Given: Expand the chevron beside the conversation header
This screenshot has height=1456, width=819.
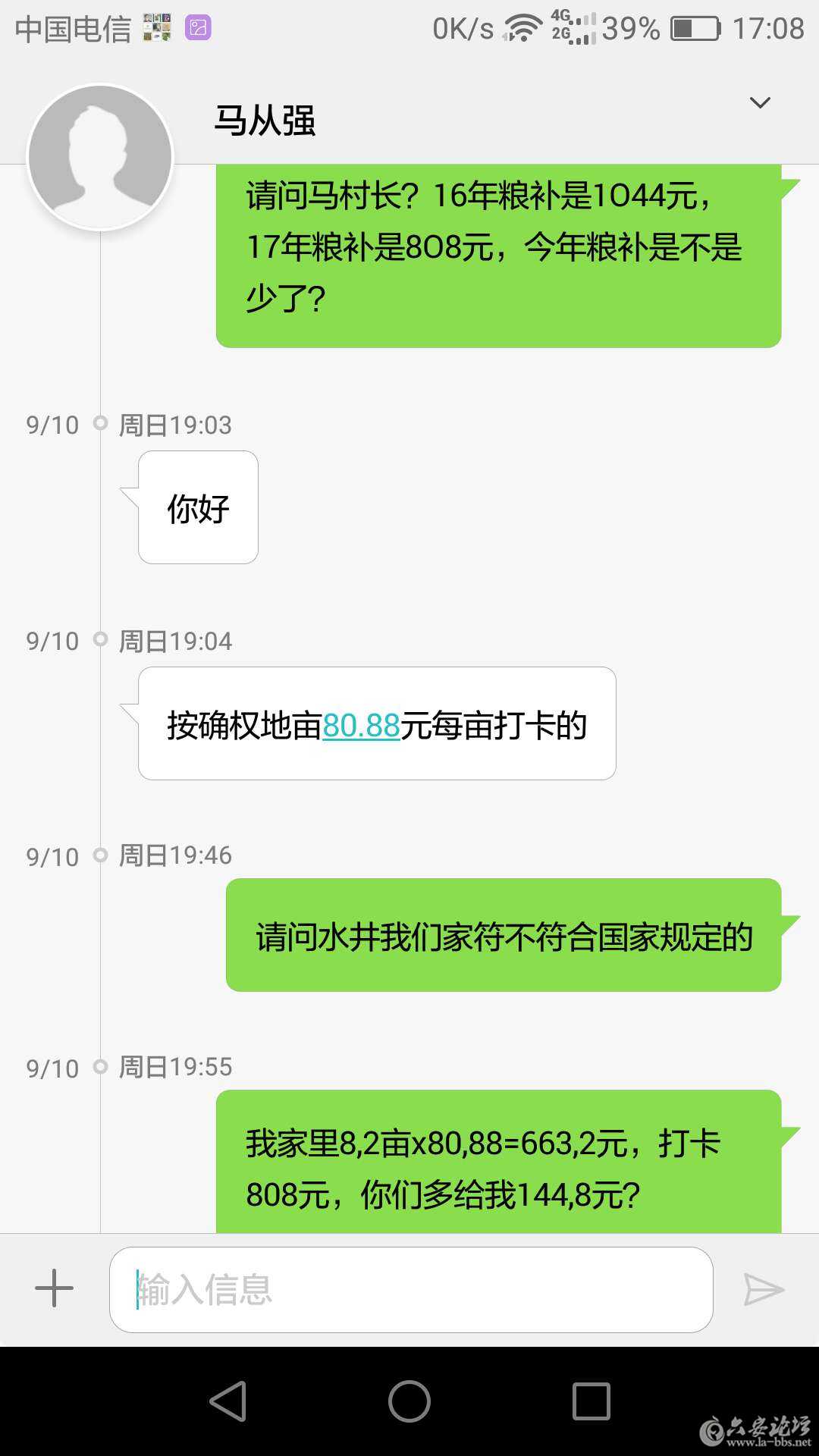Looking at the screenshot, I should tap(759, 103).
